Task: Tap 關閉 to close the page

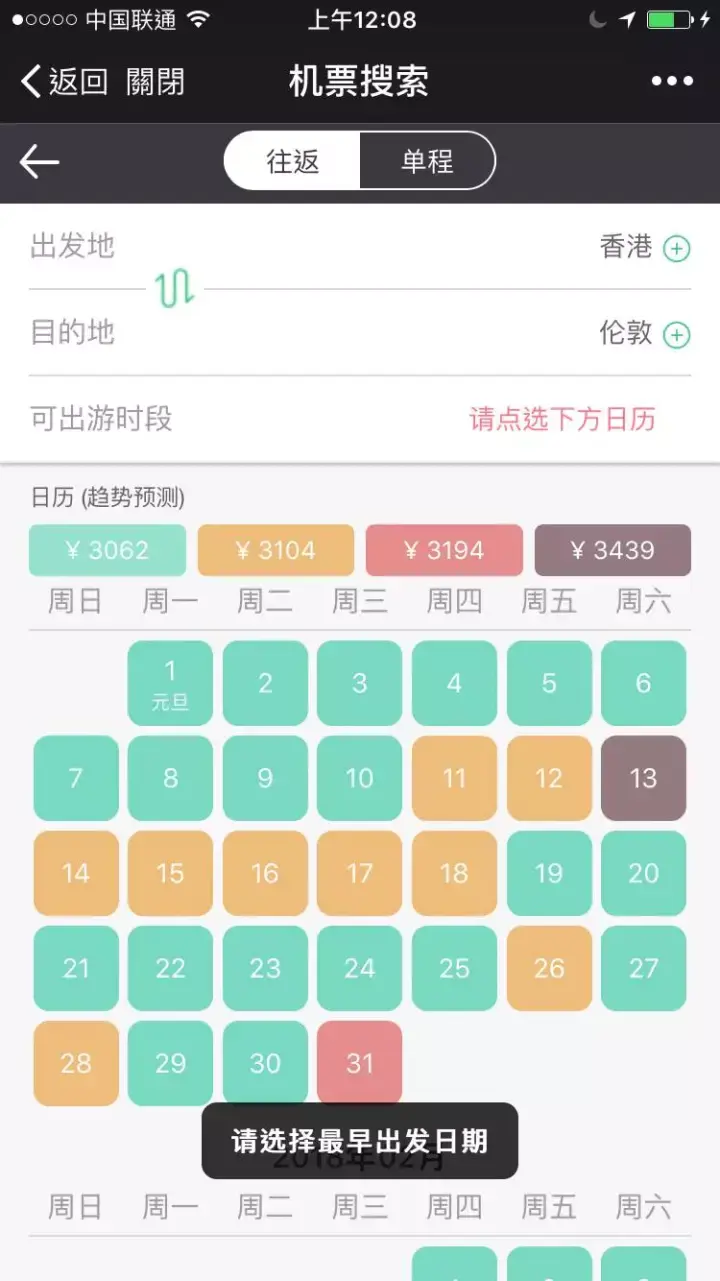Action: tap(155, 81)
